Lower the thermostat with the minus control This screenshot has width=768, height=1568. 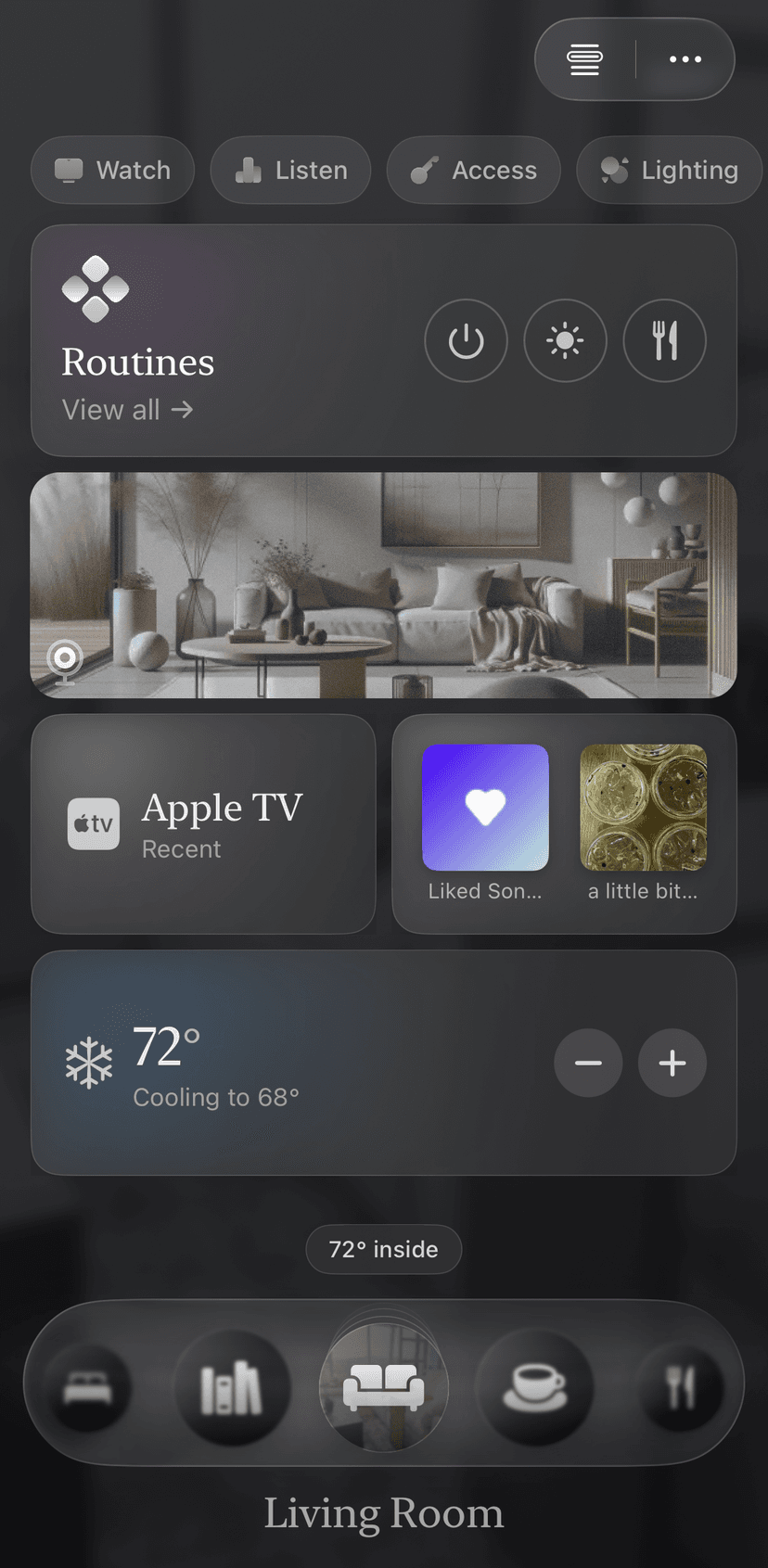click(588, 1064)
